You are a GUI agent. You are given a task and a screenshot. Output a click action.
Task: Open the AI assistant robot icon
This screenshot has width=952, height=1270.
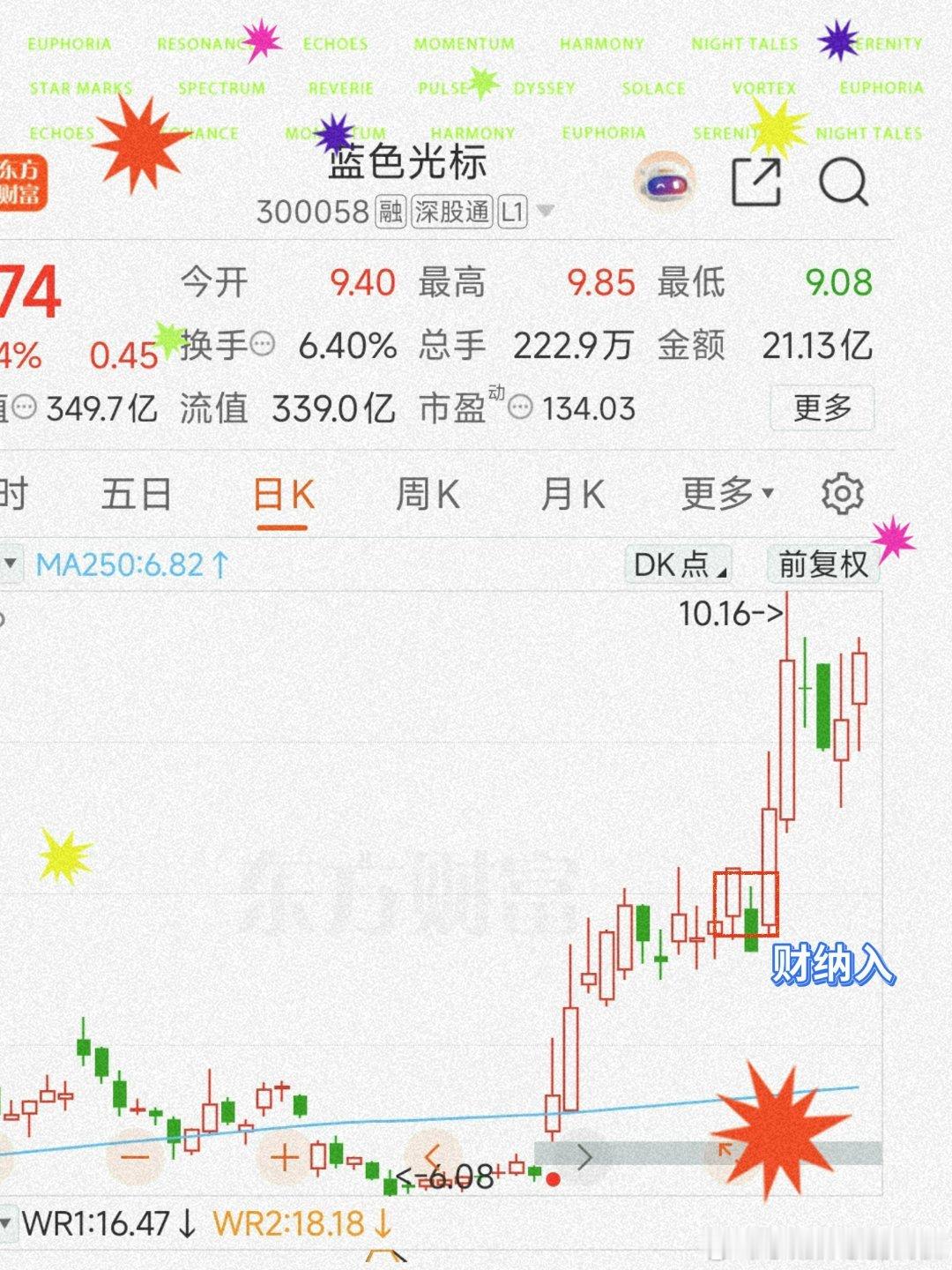[x=666, y=181]
